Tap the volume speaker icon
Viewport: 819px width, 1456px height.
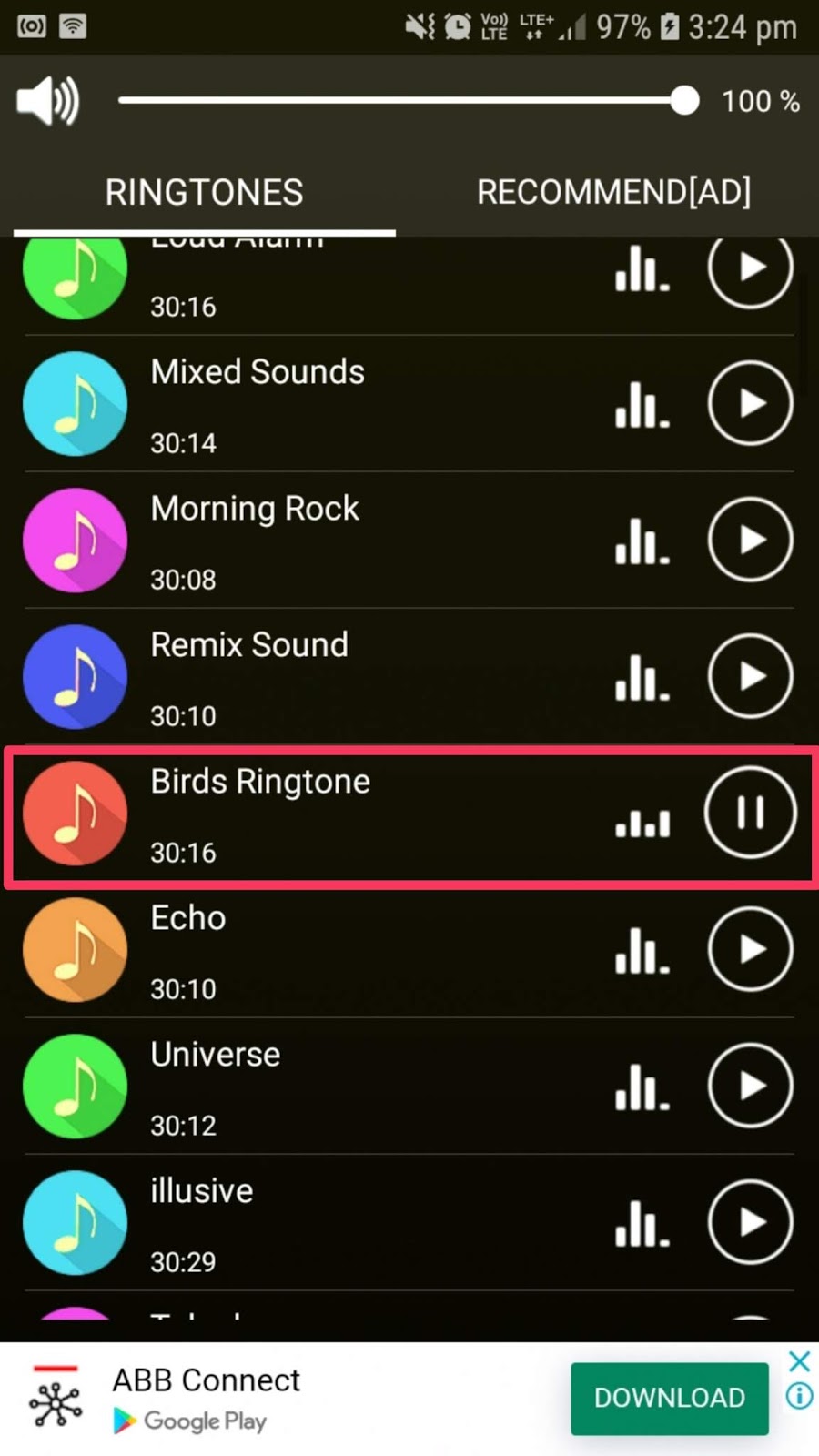48,100
